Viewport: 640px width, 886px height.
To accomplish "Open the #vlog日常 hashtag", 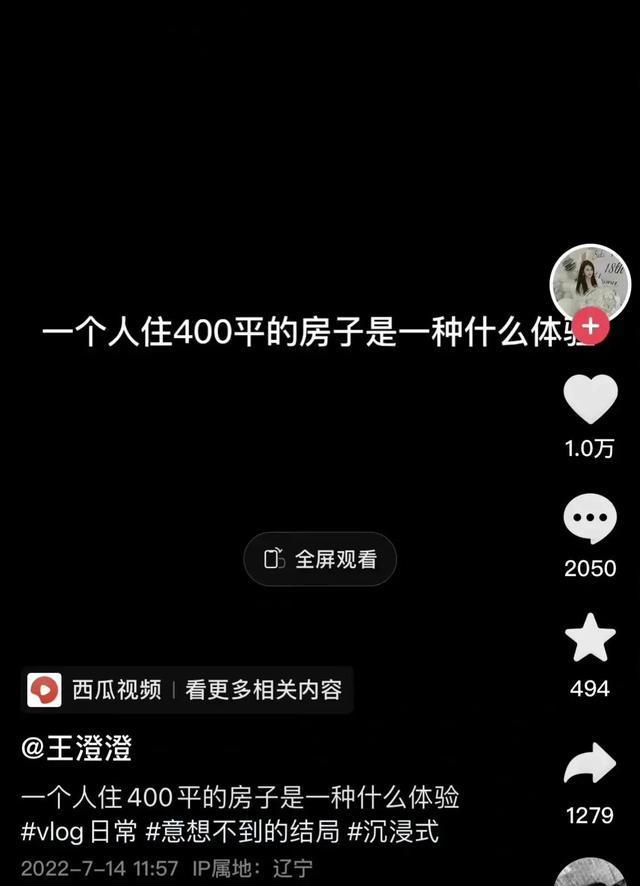I will (78, 832).
